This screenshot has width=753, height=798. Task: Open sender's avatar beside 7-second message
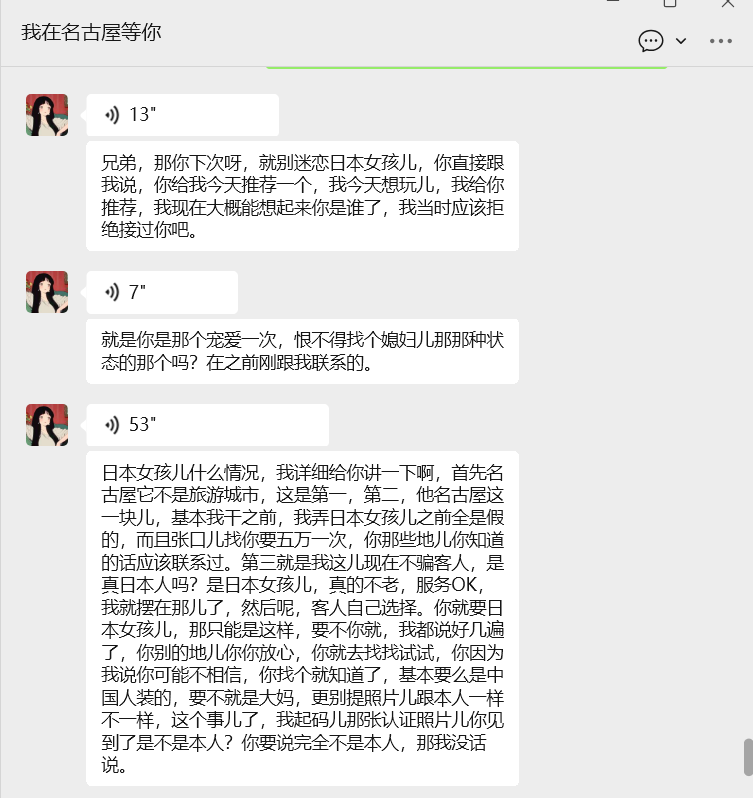click(x=47, y=292)
